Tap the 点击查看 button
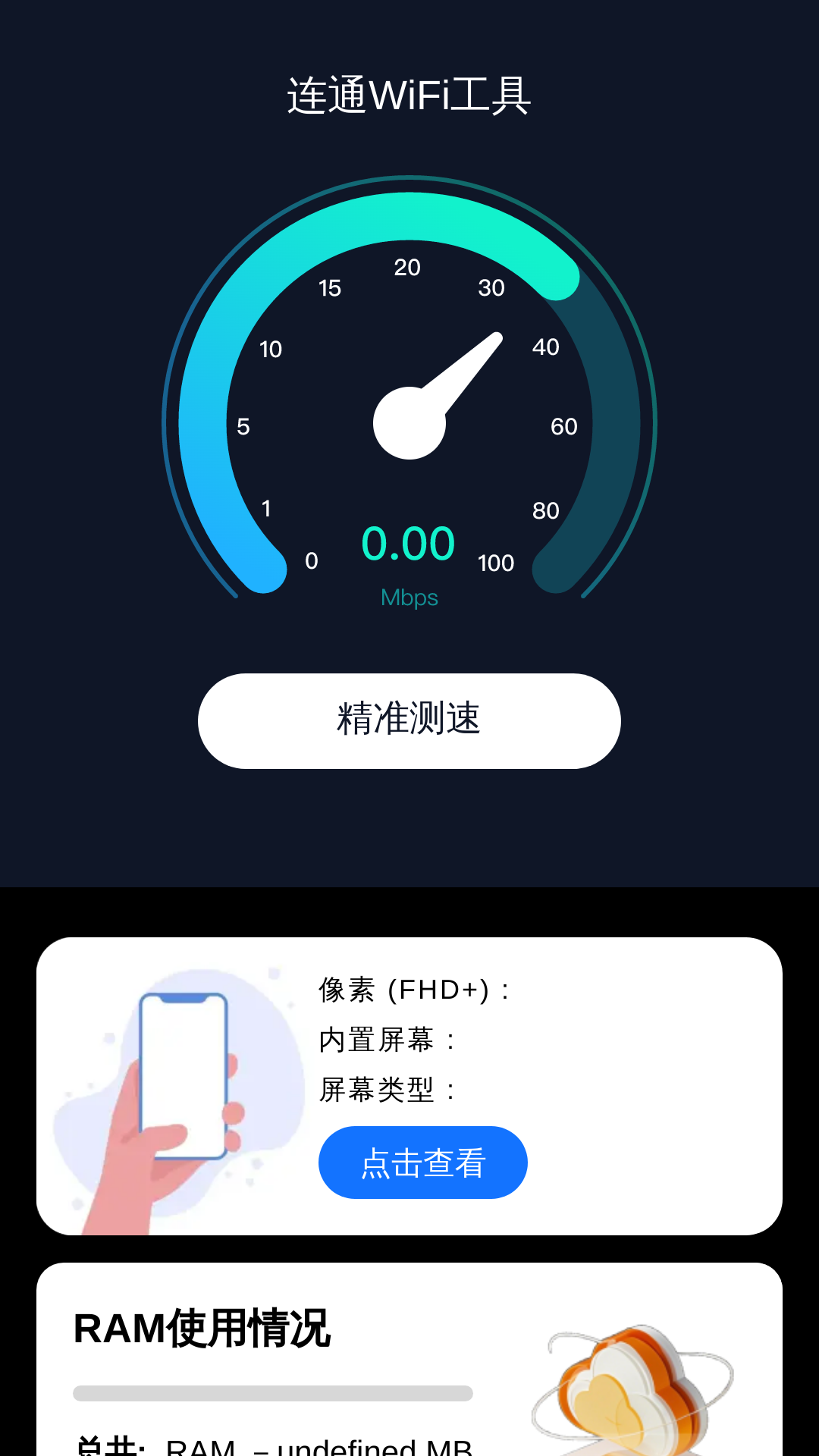Viewport: 819px width, 1456px height. pos(422,1163)
